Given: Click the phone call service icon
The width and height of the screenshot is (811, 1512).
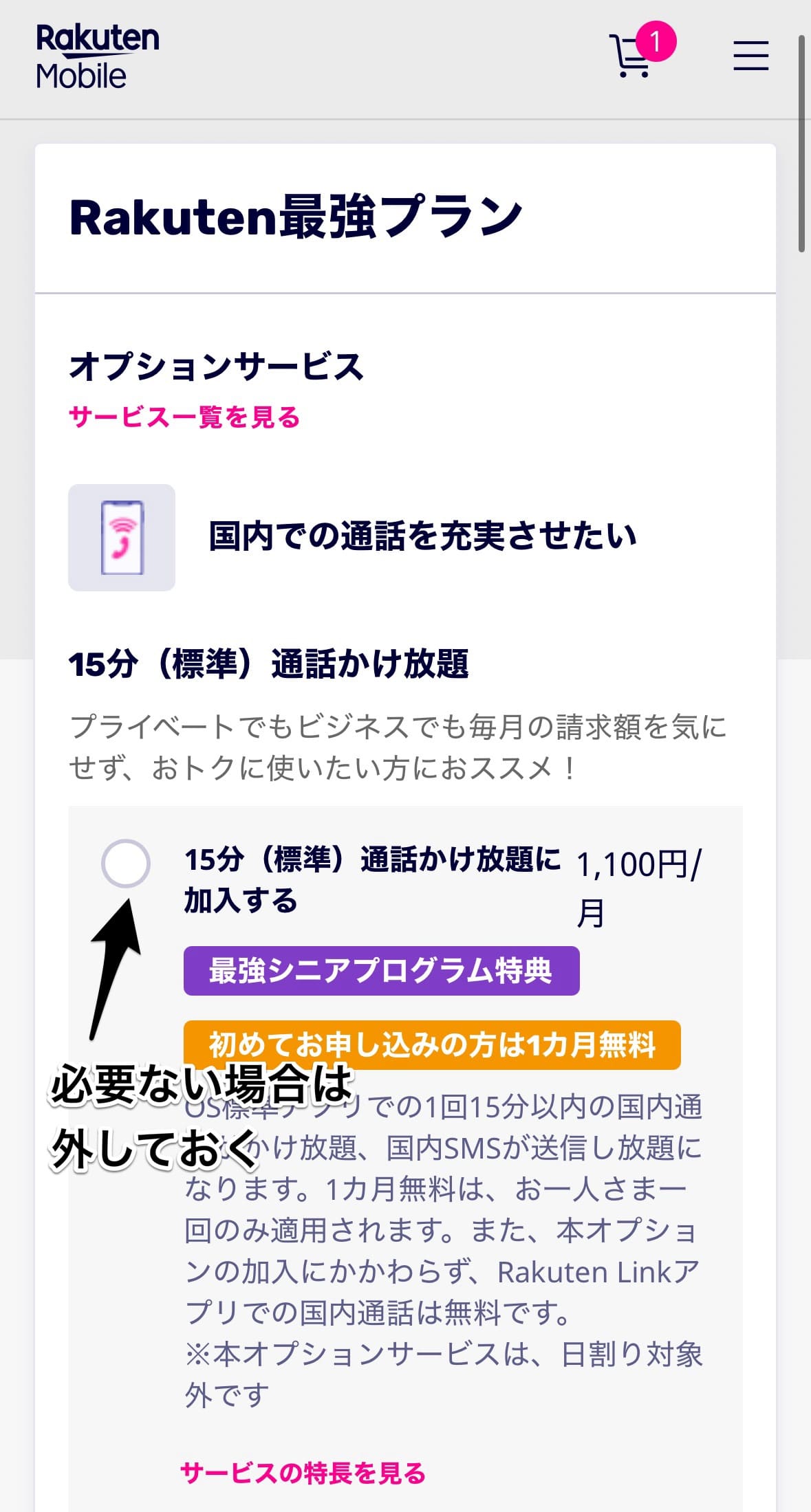Looking at the screenshot, I should click(121, 538).
